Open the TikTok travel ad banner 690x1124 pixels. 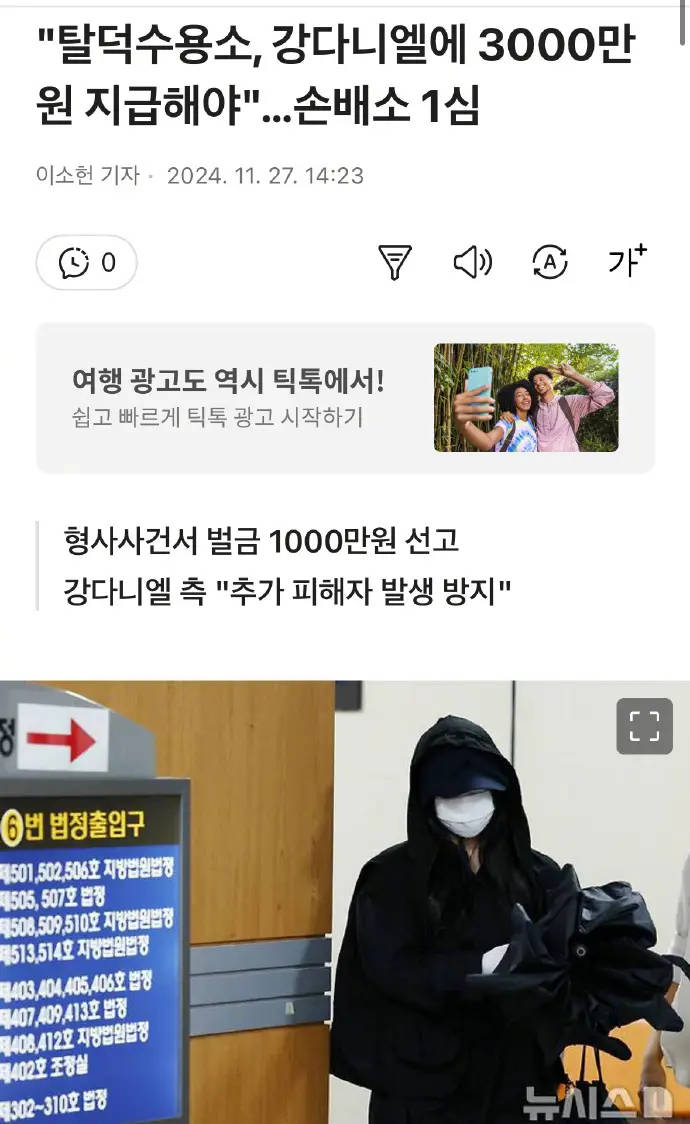tap(345, 397)
